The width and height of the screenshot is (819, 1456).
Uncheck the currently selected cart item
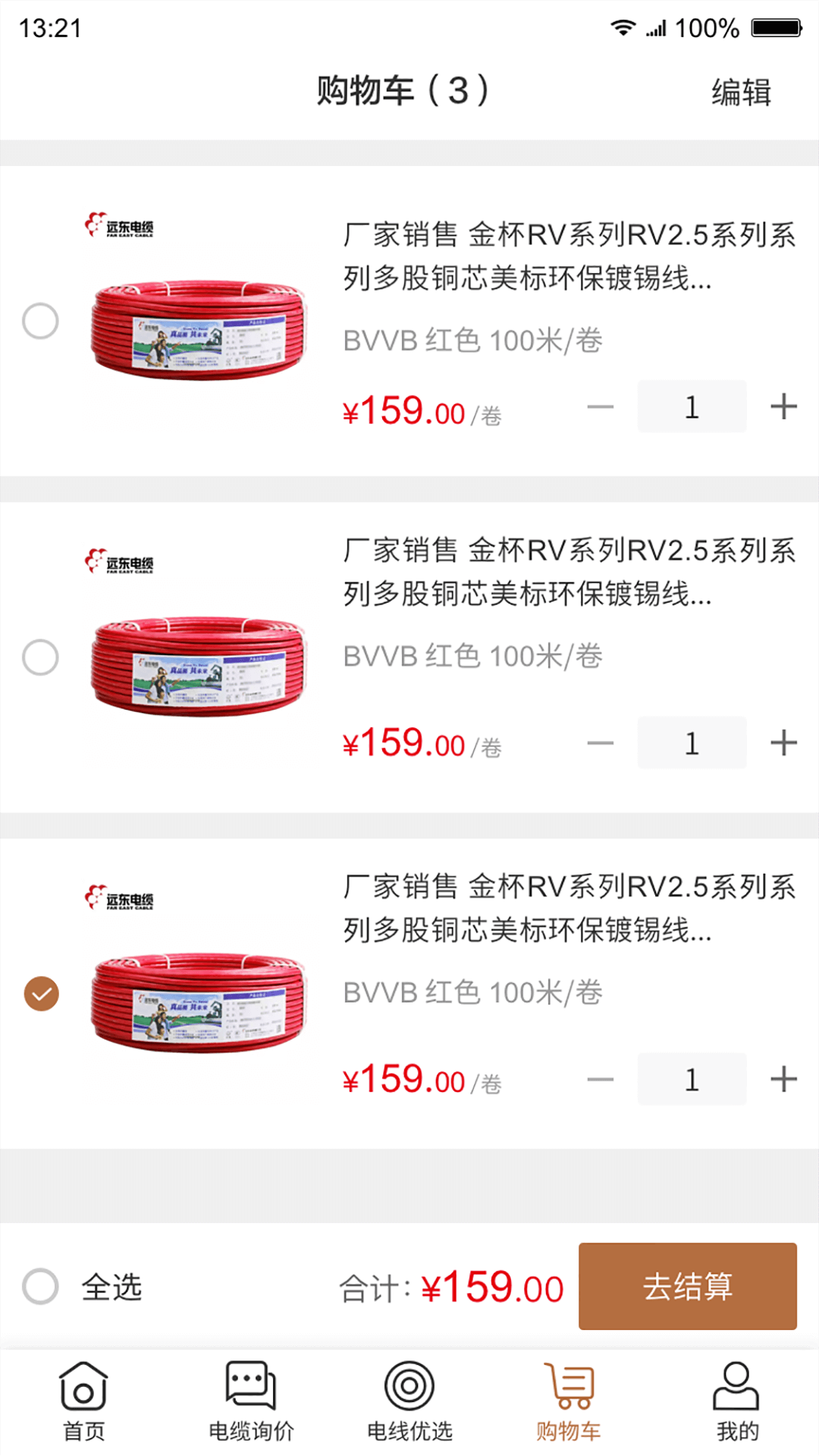coord(41,993)
